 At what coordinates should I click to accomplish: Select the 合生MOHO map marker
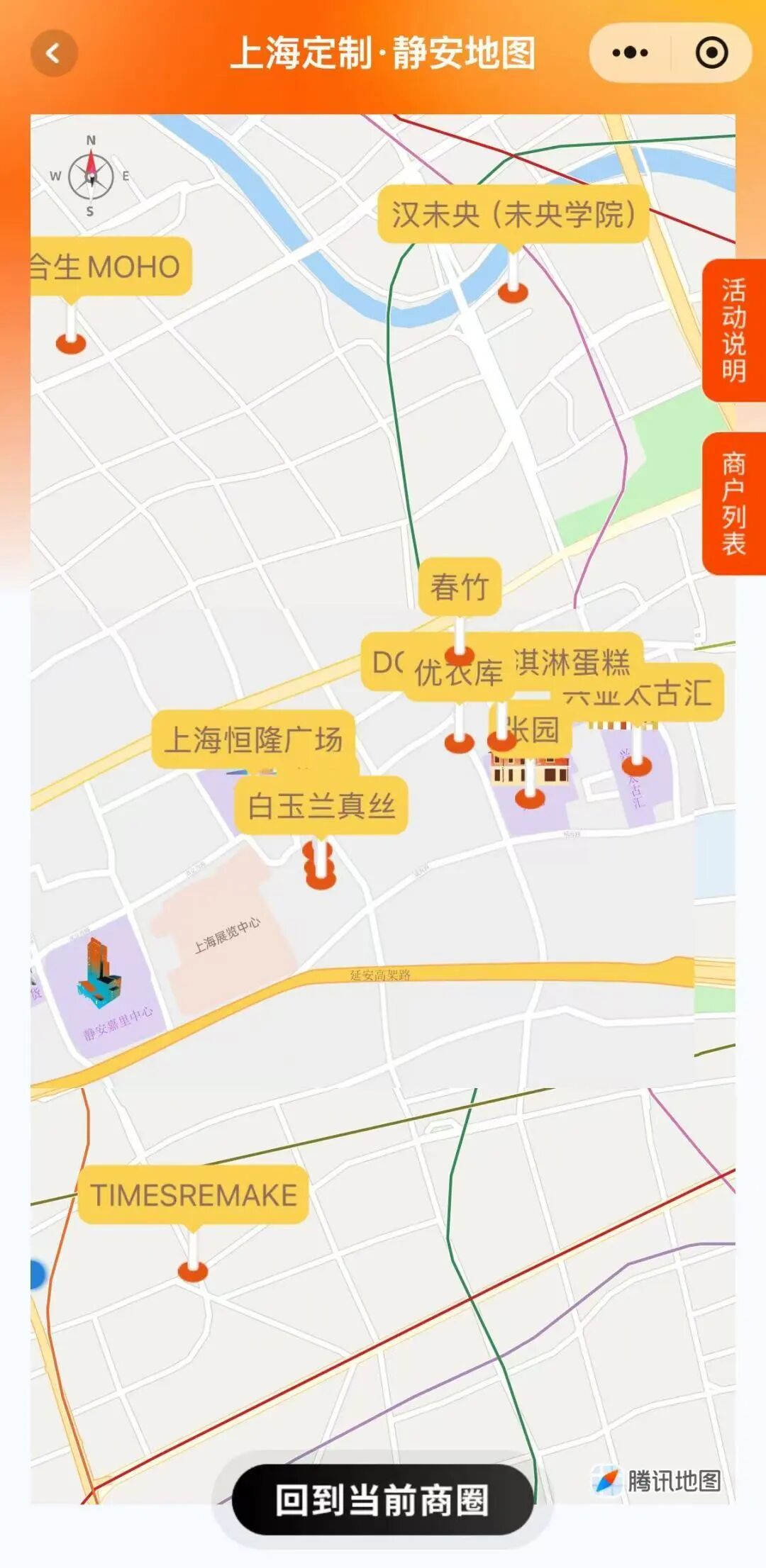106,267
